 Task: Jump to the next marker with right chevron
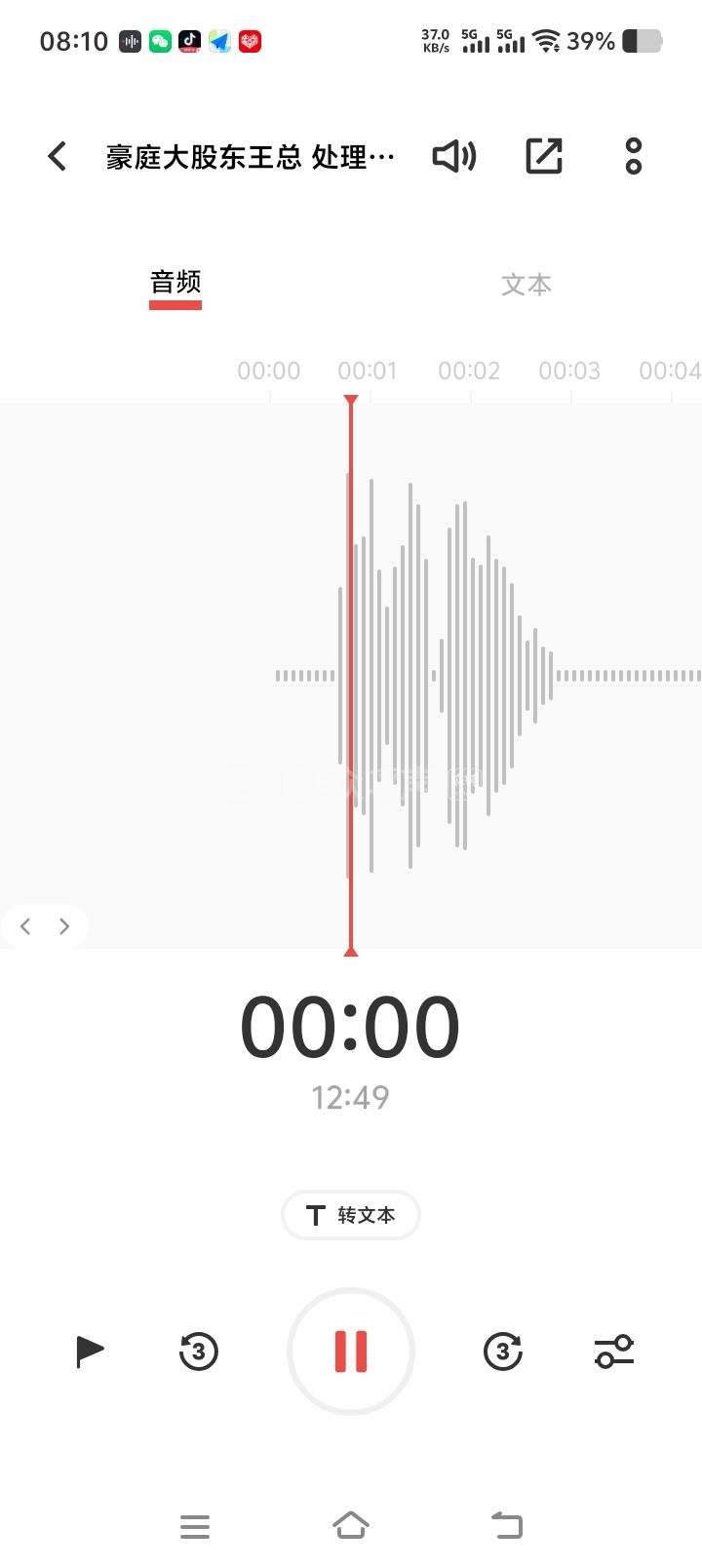pyautogui.click(x=64, y=926)
